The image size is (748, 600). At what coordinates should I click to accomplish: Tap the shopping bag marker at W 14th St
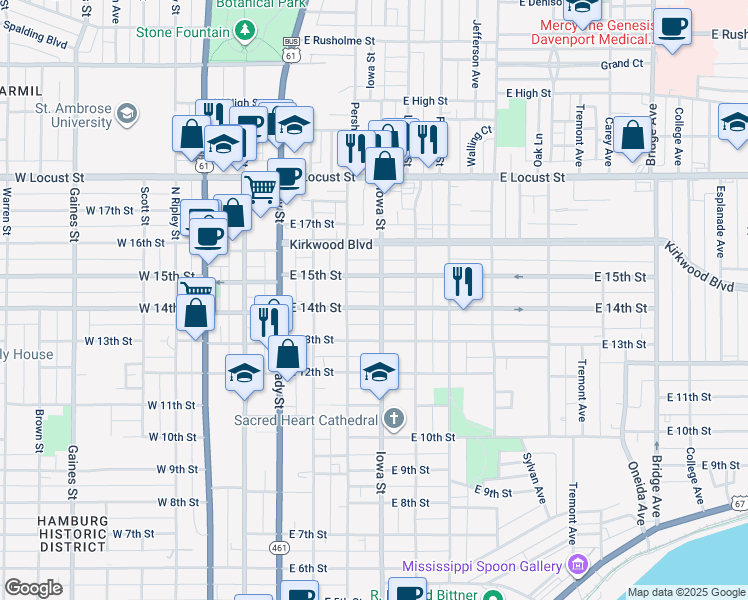[x=196, y=313]
